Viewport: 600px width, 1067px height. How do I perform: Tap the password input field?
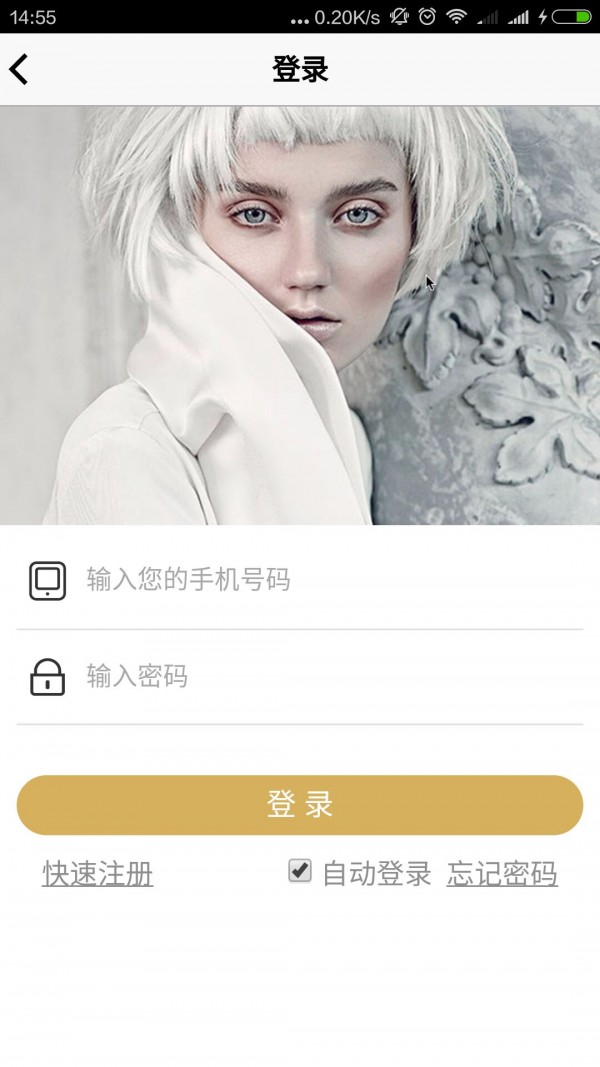(x=300, y=677)
